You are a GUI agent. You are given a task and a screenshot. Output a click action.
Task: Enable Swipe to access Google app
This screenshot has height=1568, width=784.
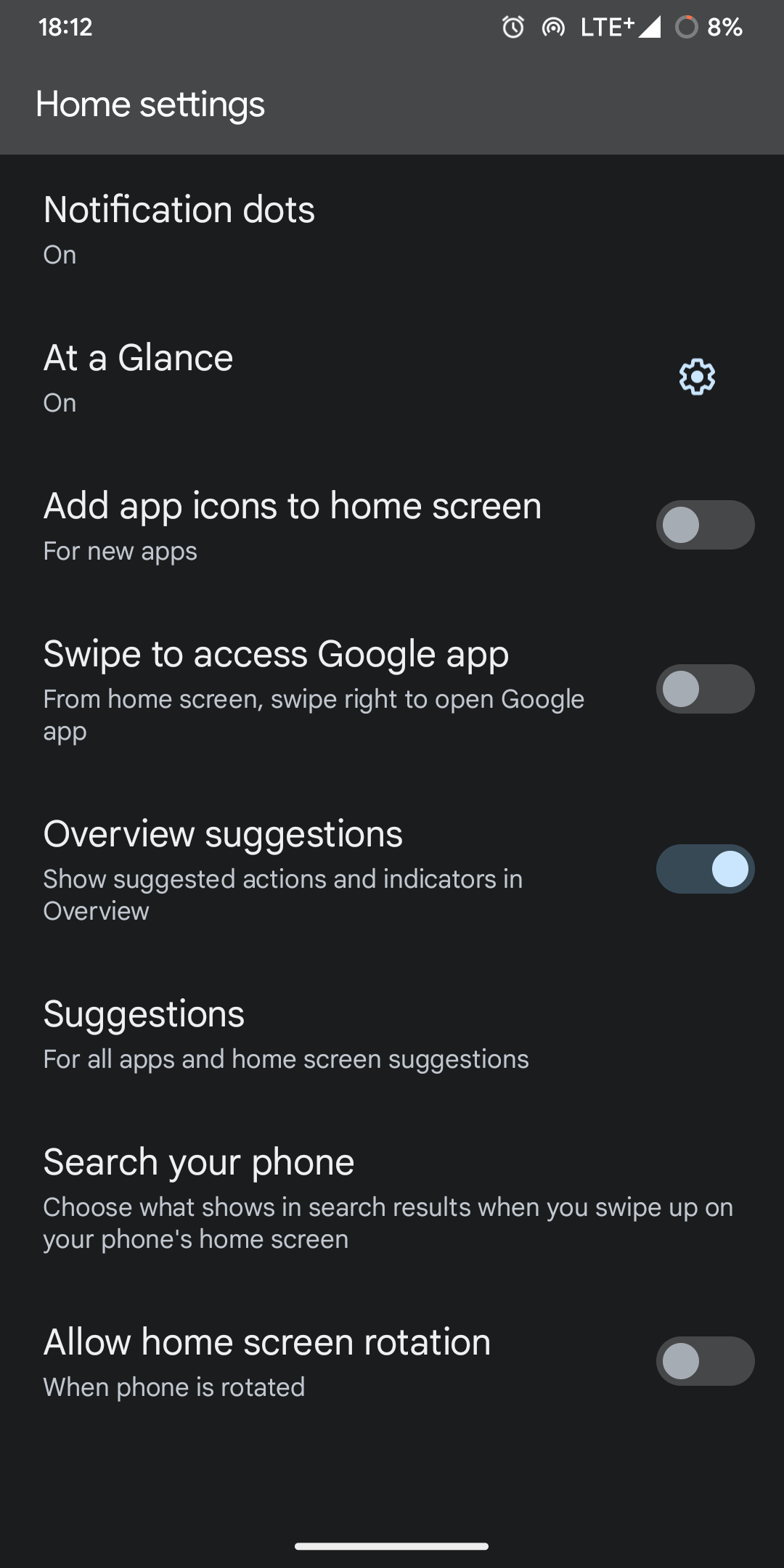coord(704,688)
